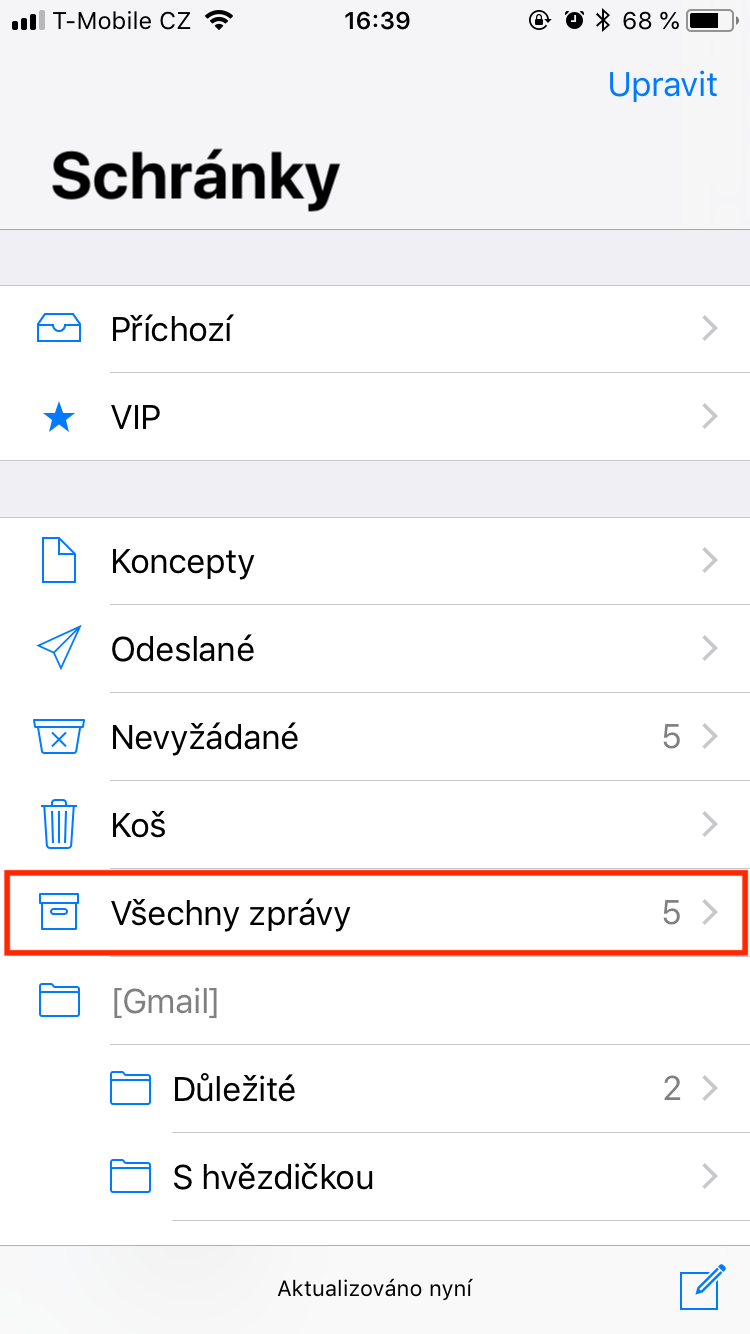Open the VIP mailbox
750x1334 pixels.
375,417
